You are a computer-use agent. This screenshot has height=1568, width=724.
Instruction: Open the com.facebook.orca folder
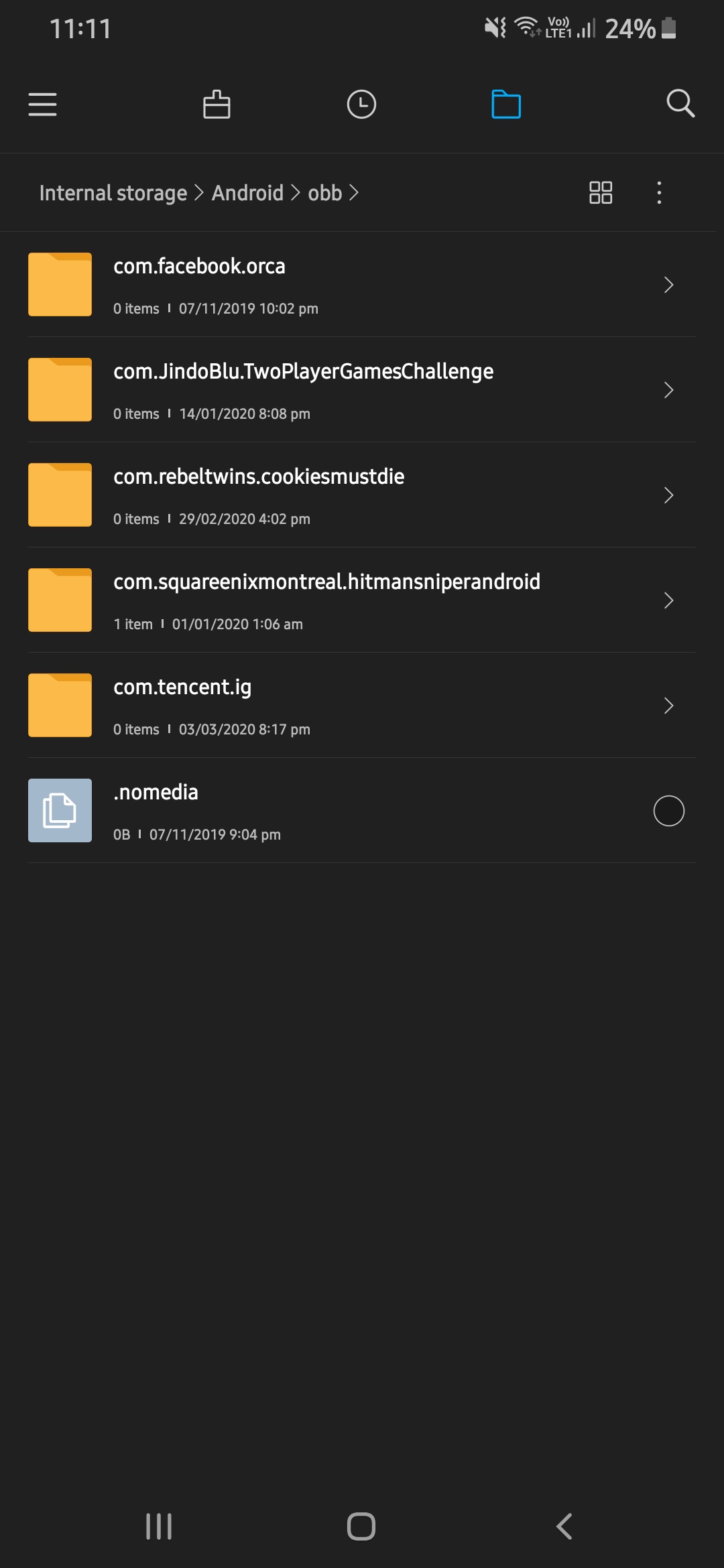362,285
